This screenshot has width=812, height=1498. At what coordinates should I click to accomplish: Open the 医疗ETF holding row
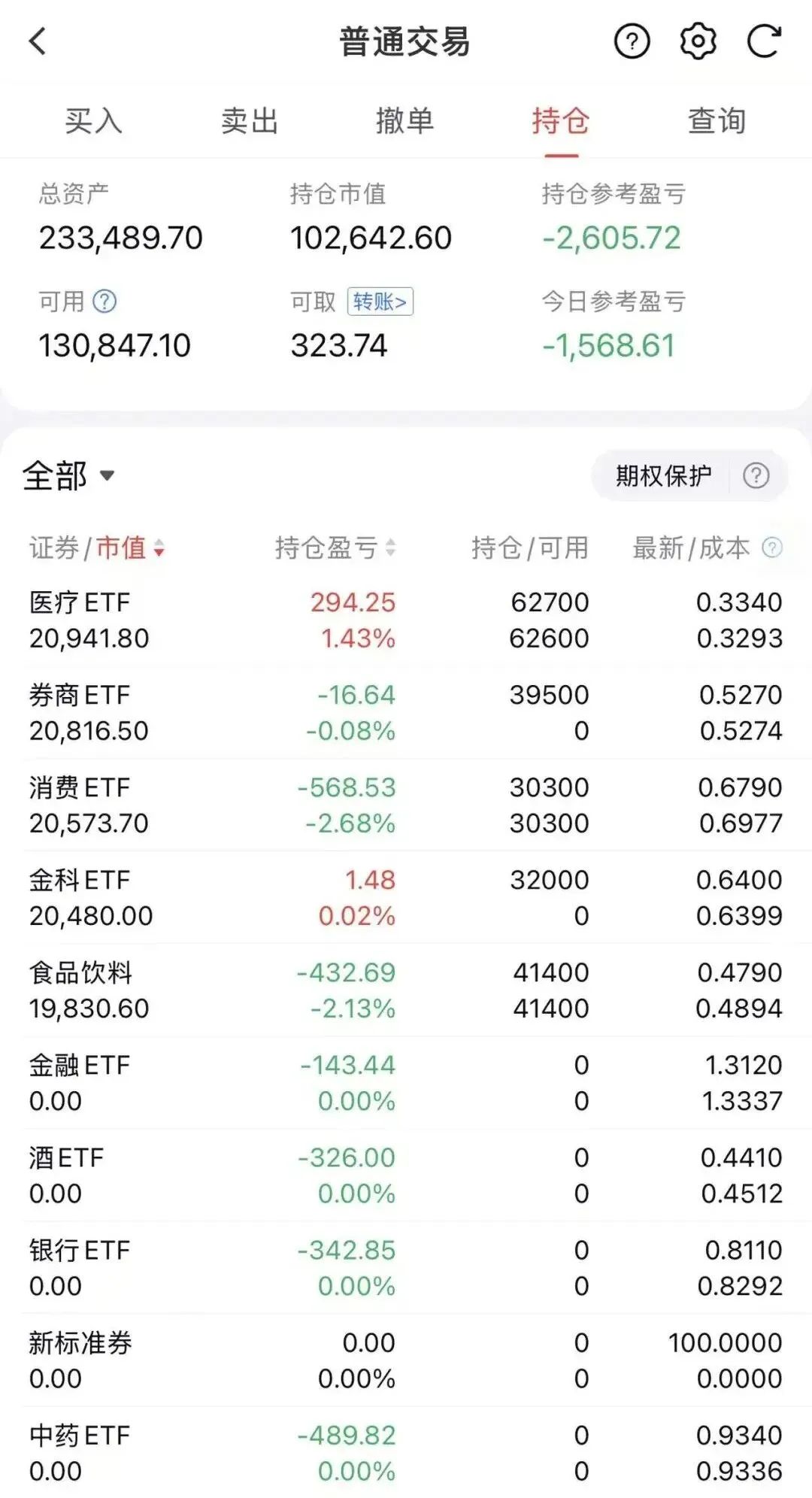click(406, 620)
